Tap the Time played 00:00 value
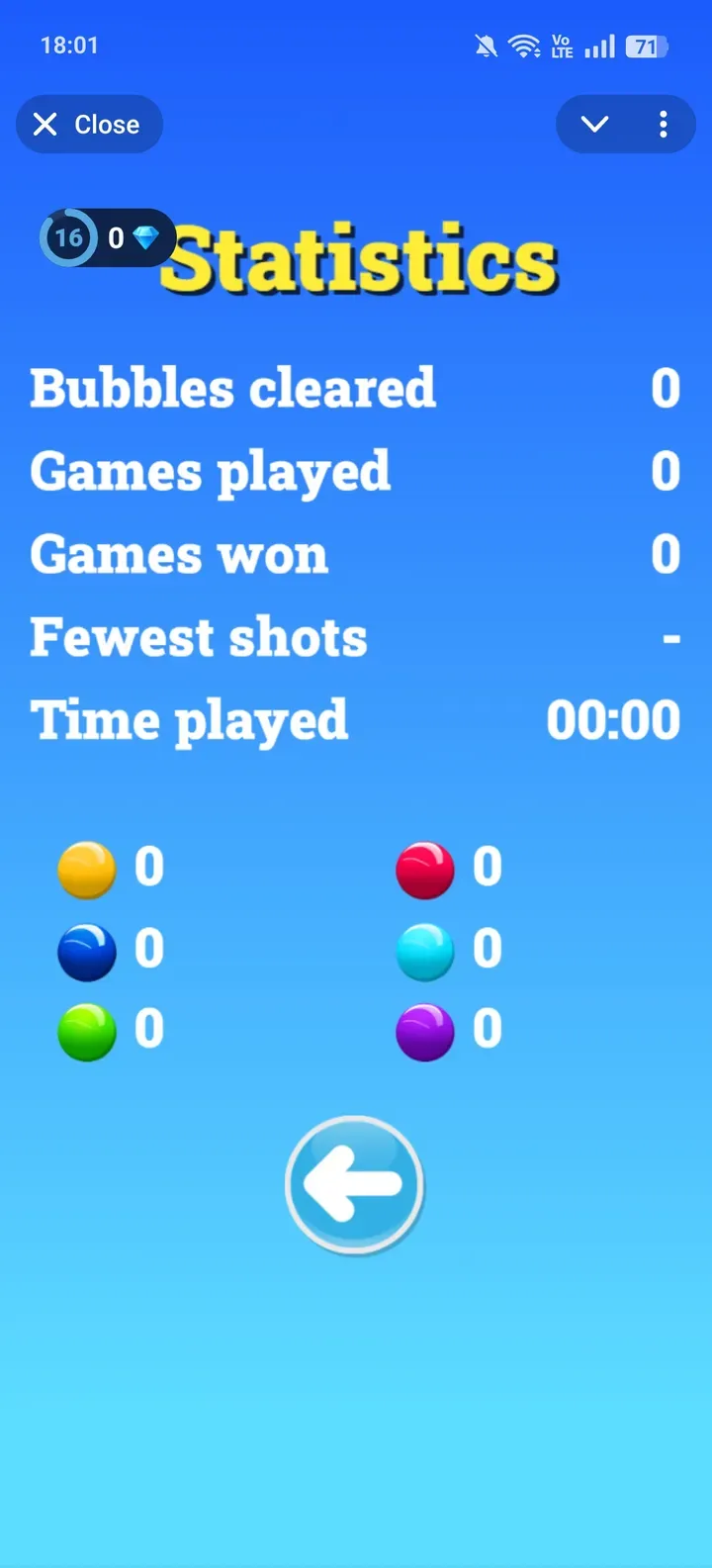 pos(611,720)
